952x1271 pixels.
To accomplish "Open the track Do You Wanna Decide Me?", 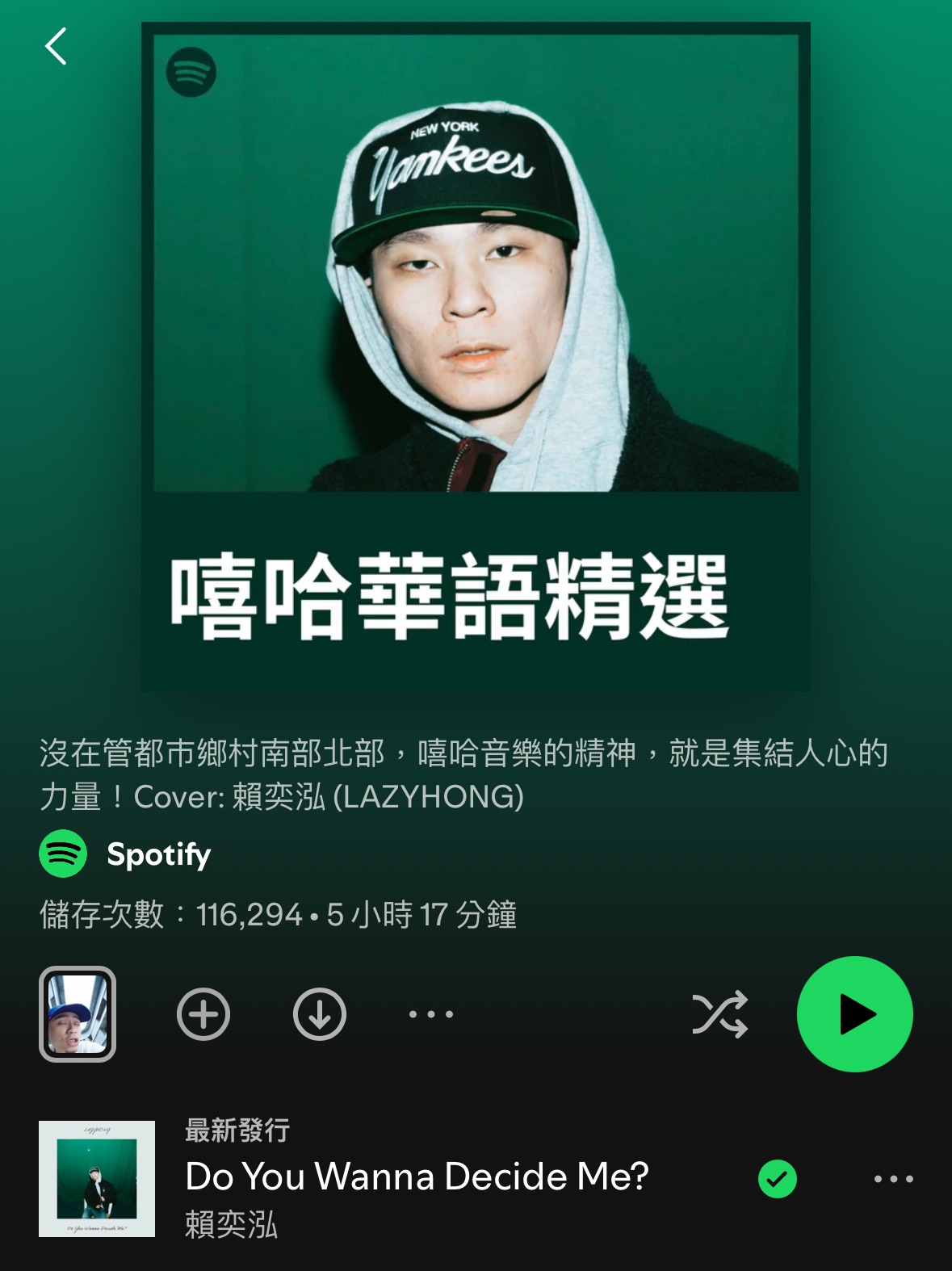I will 416,1177.
